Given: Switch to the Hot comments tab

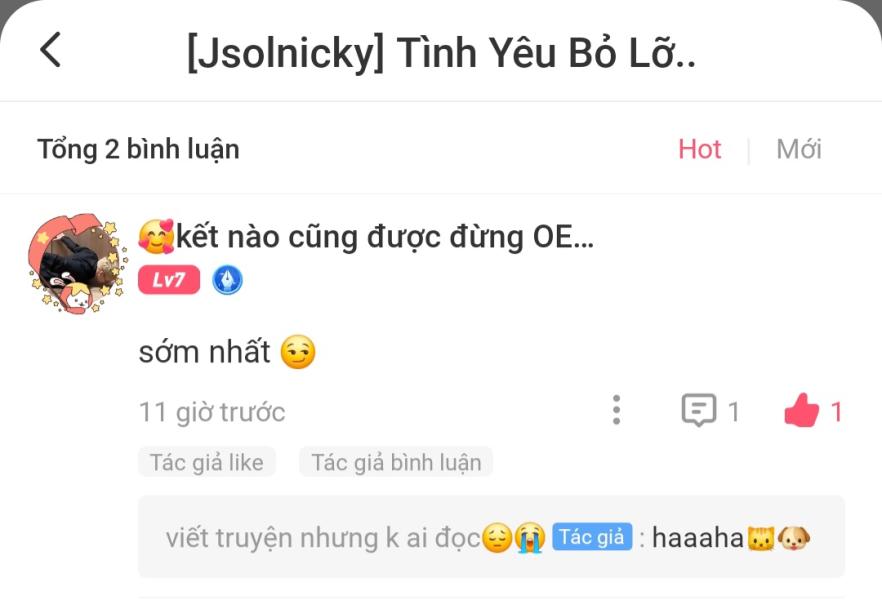Looking at the screenshot, I should point(699,149).
